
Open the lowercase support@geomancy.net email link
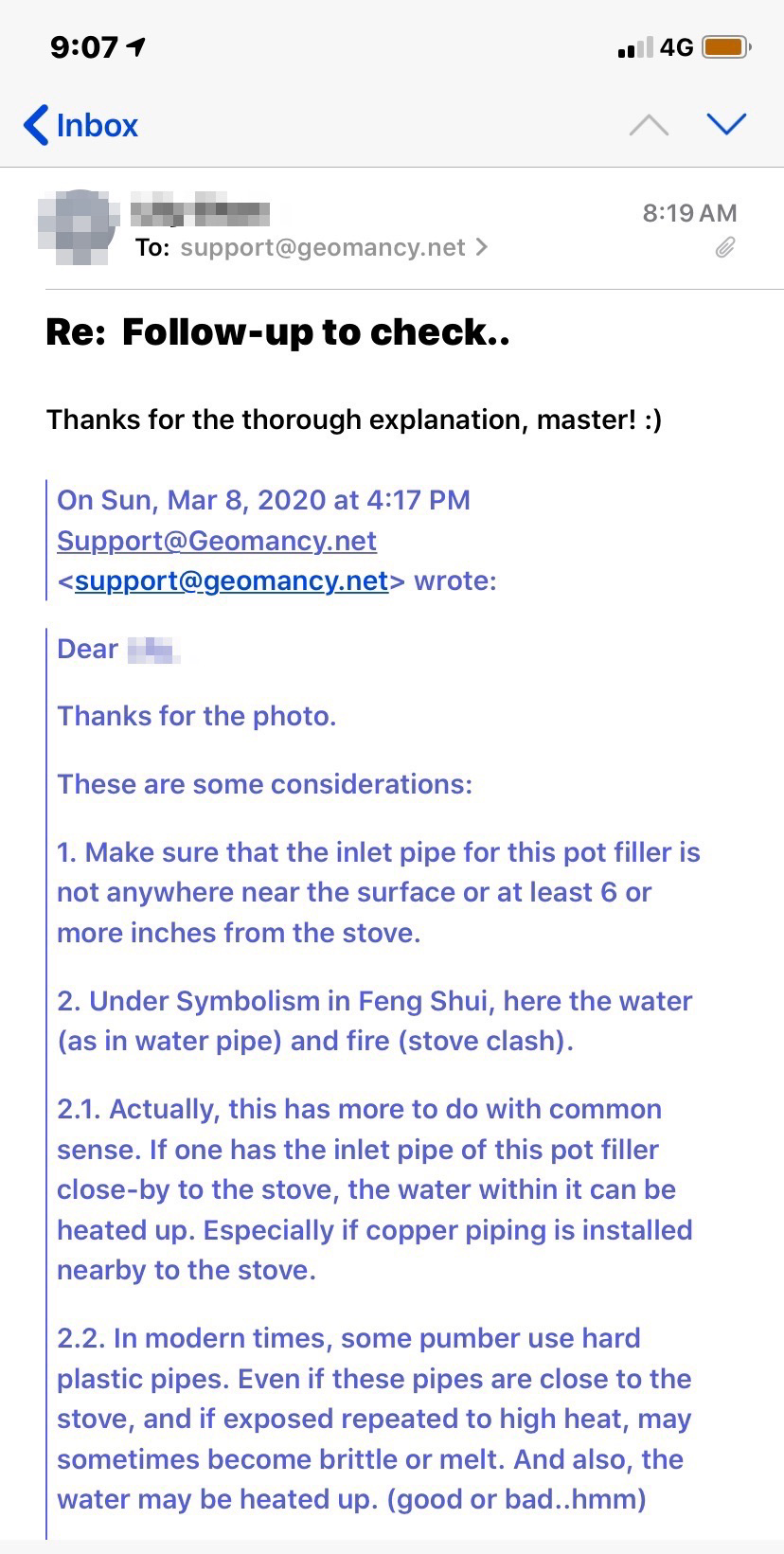[x=232, y=581]
